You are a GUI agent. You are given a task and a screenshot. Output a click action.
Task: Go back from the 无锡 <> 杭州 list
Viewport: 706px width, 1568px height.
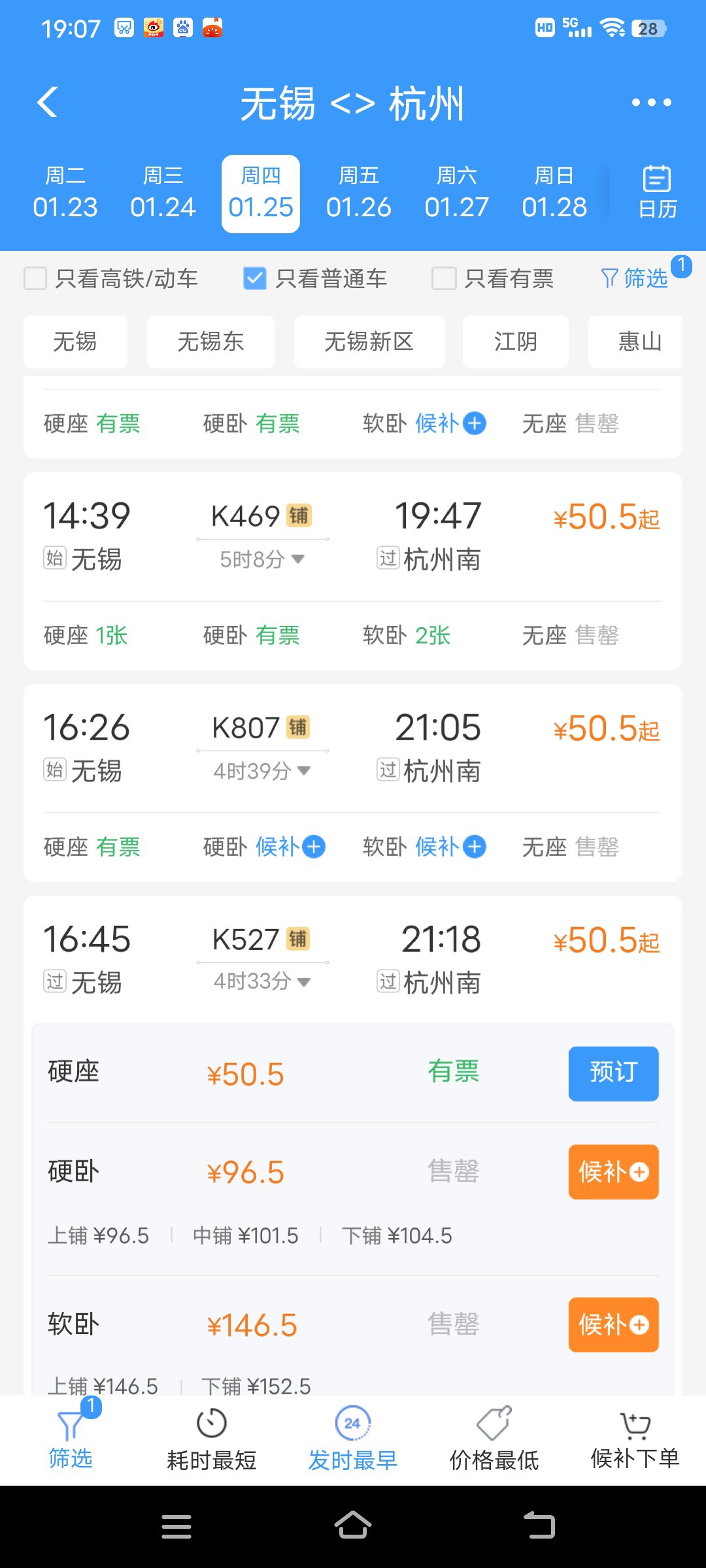point(48,103)
